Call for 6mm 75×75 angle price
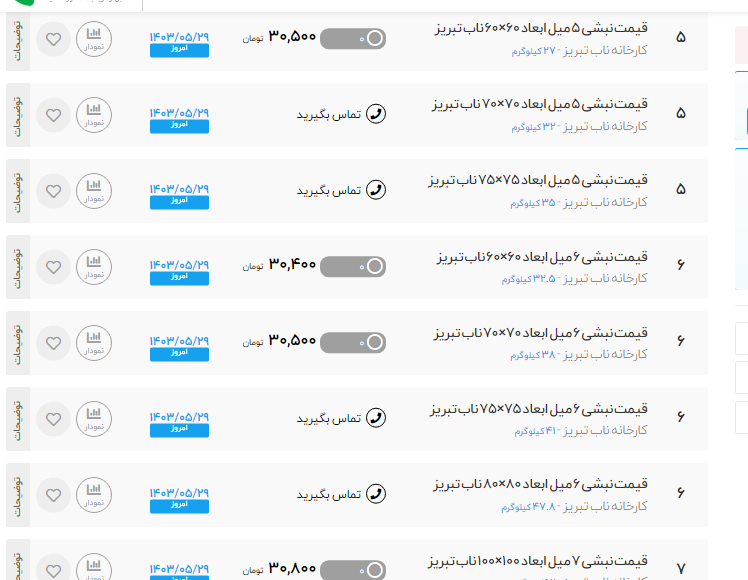 tap(341, 418)
